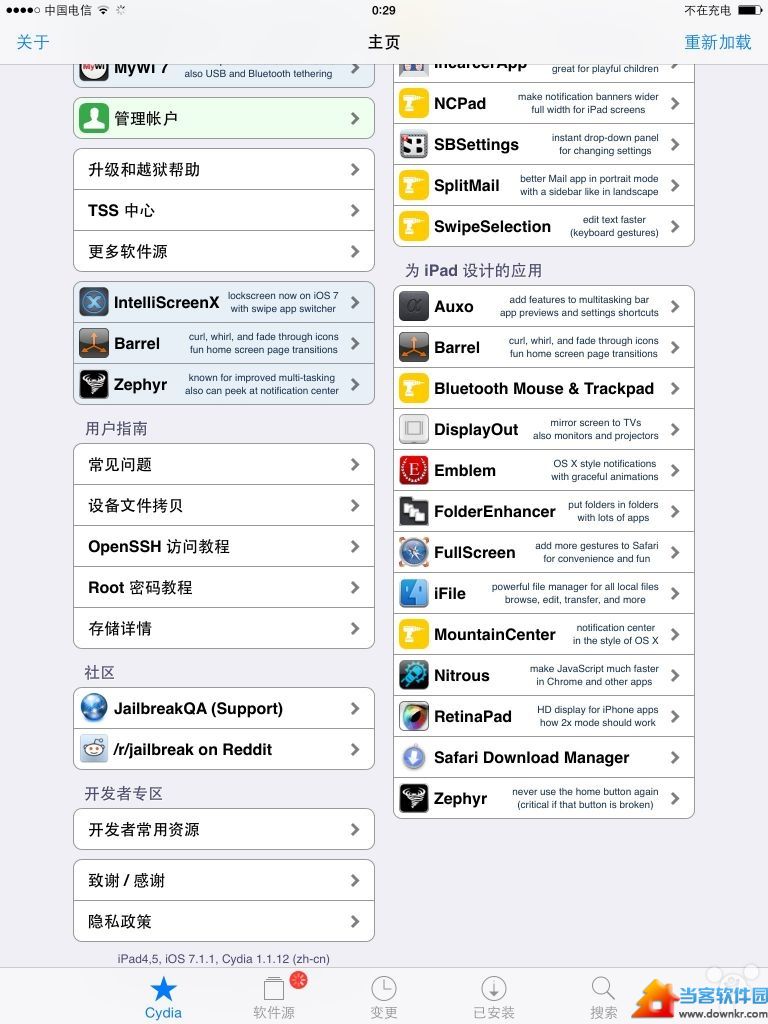The height and width of the screenshot is (1024, 768).
Task: Open the SBSettings package
Action: click(544, 145)
